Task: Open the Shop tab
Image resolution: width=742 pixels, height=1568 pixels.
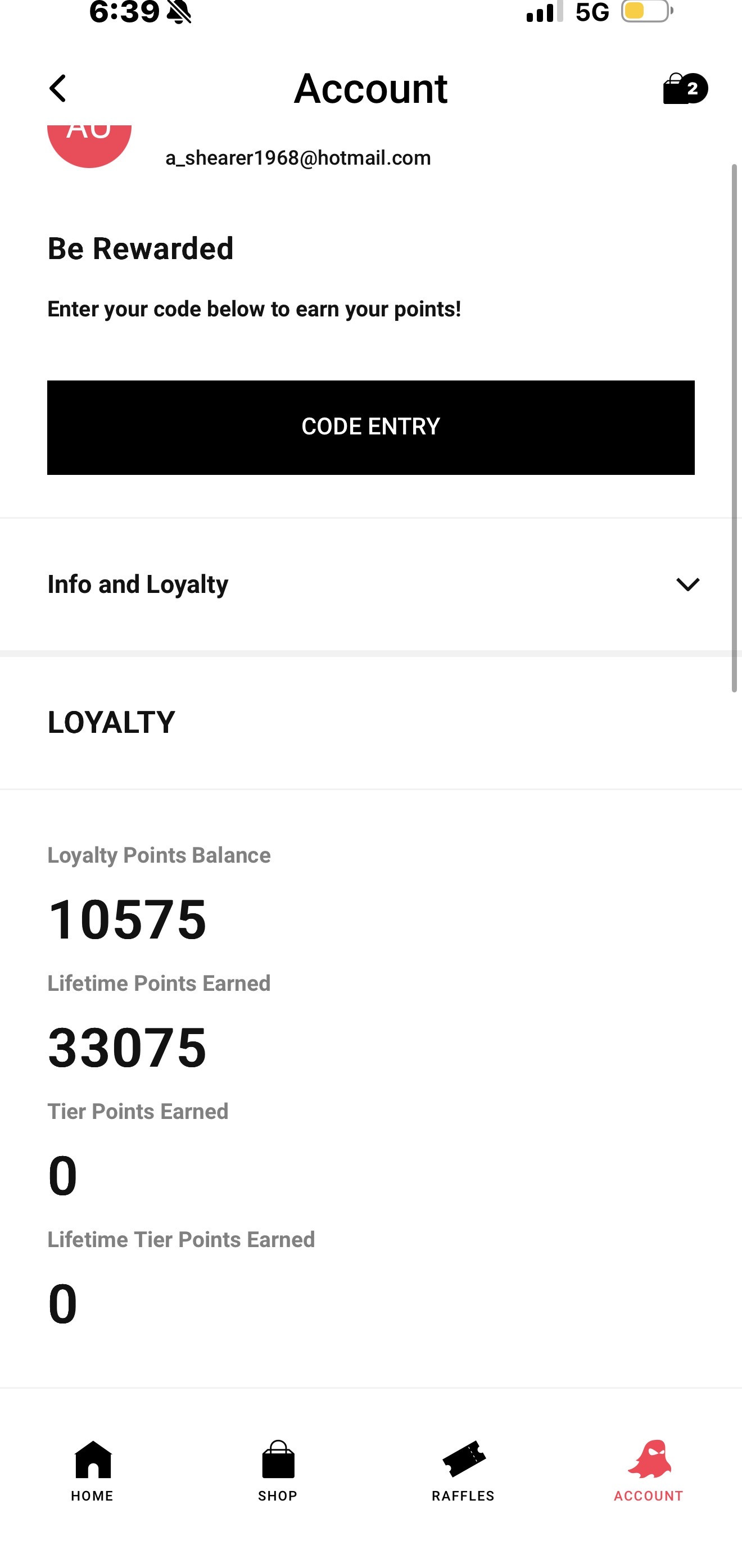Action: (278, 1470)
